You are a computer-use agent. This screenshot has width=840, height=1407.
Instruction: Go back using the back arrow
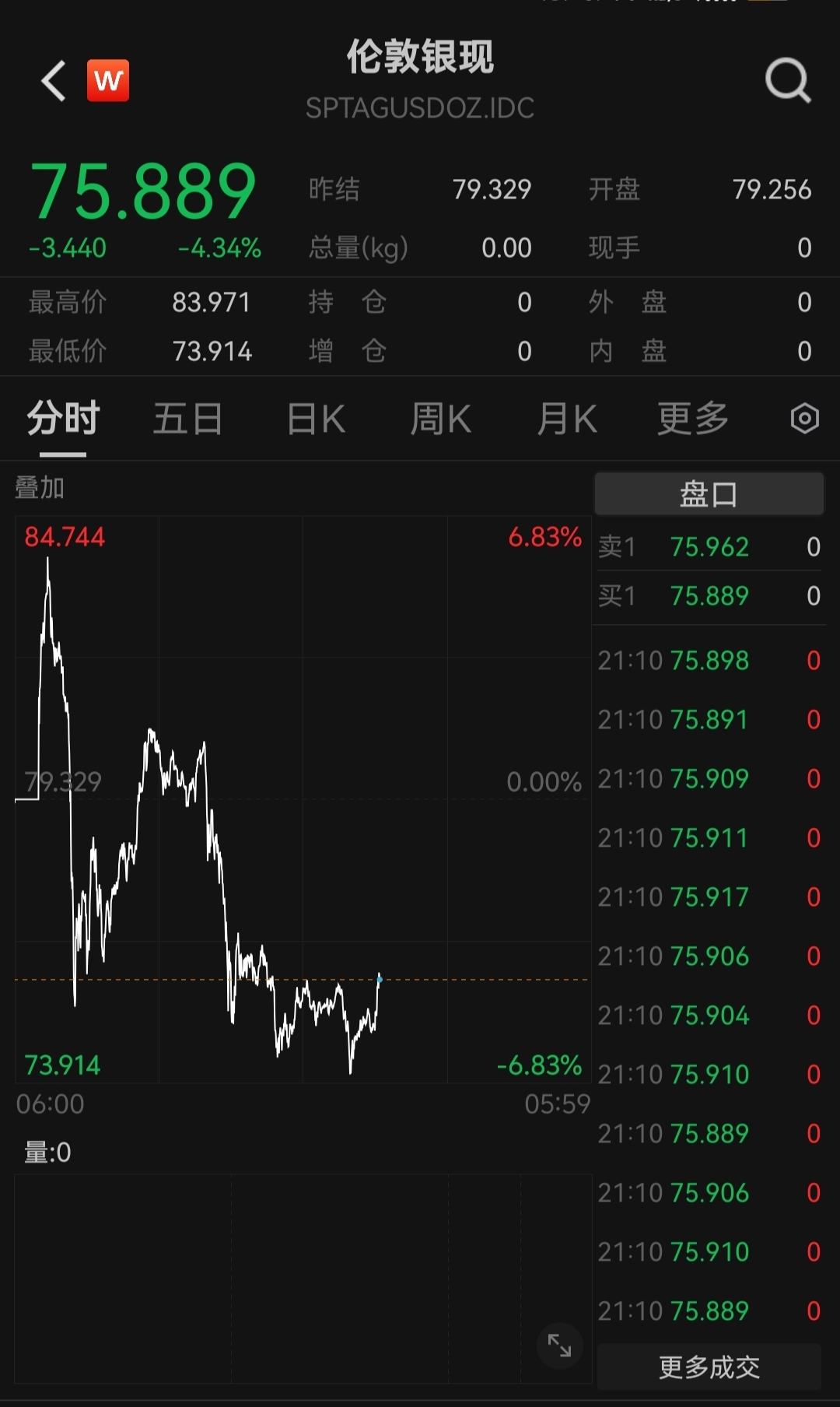tap(51, 81)
